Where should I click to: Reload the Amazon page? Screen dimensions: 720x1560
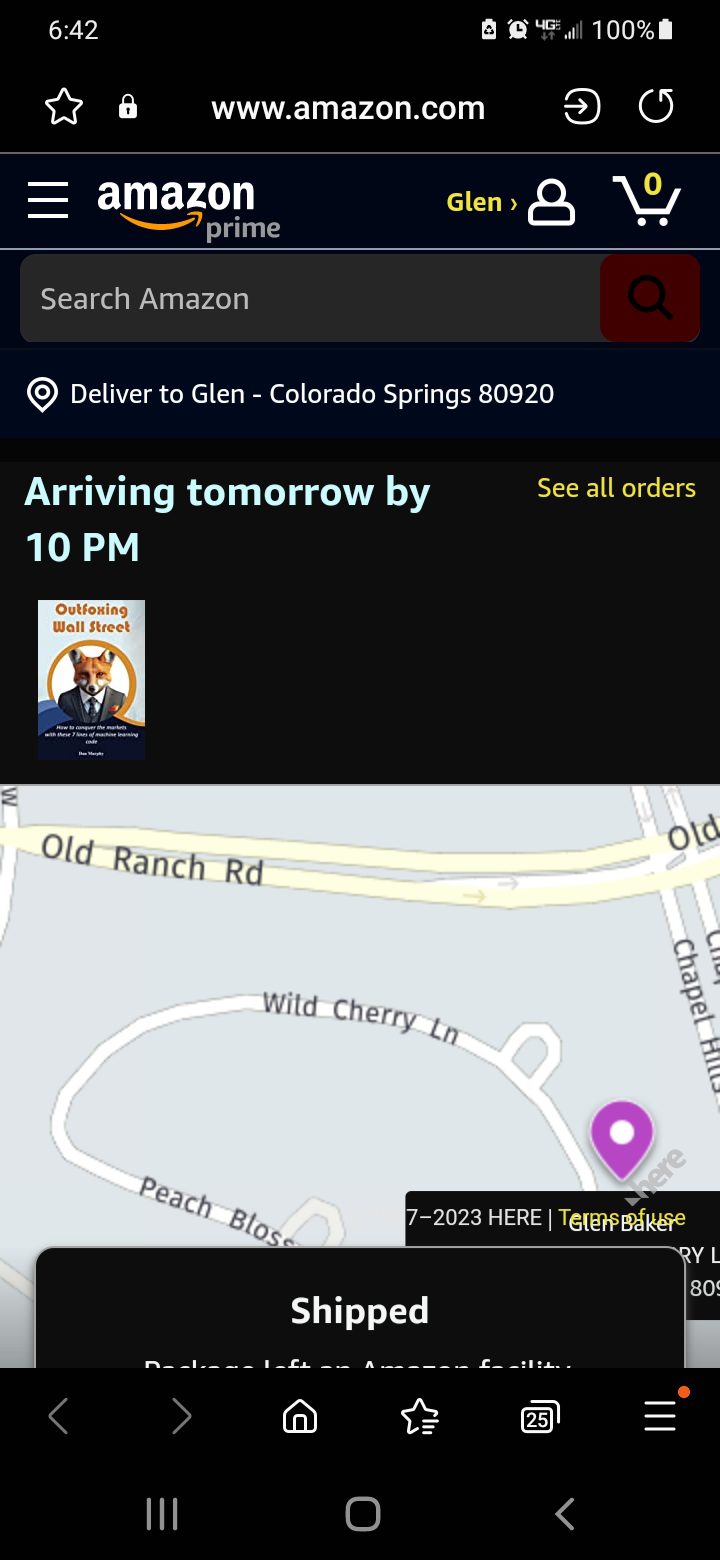pos(656,106)
